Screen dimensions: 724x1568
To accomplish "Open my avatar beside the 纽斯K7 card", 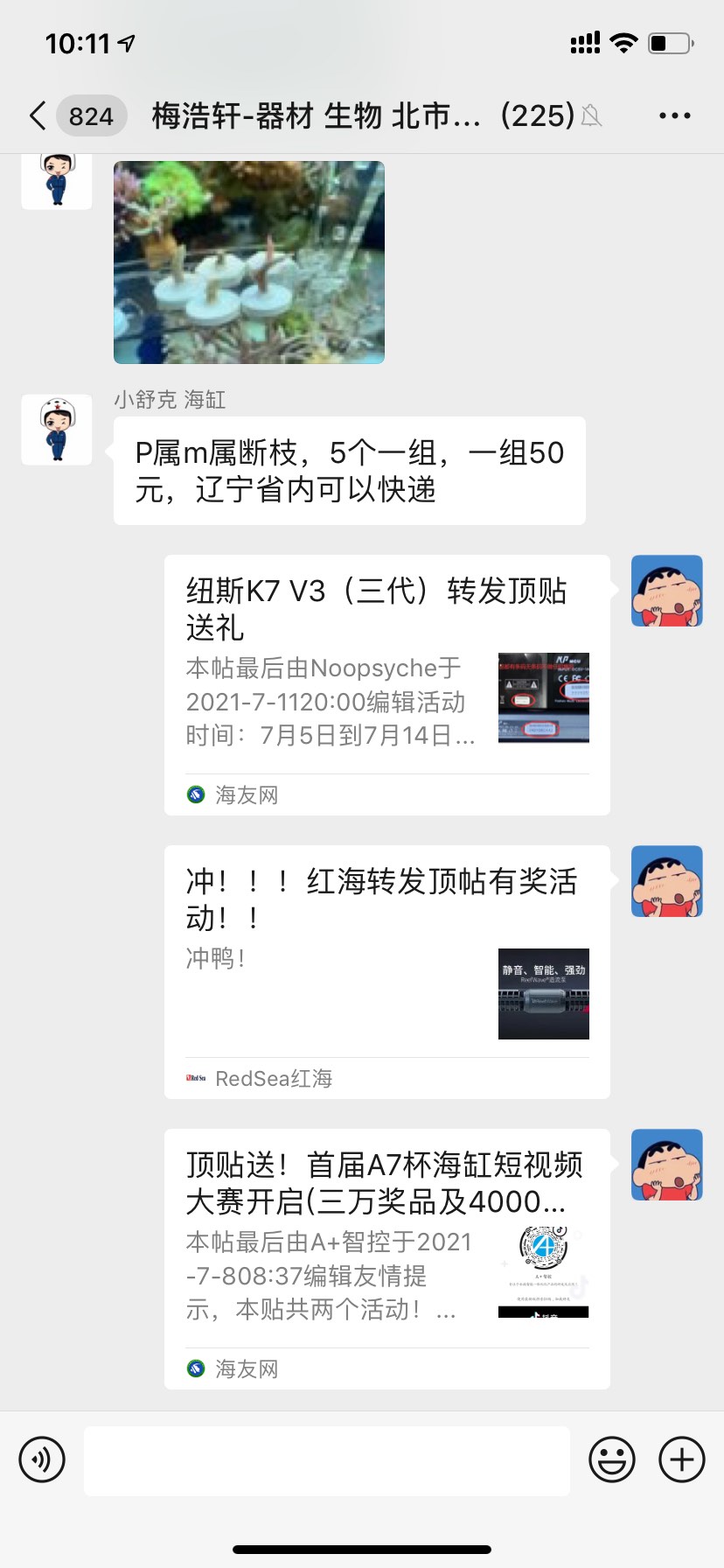I will point(666,591).
